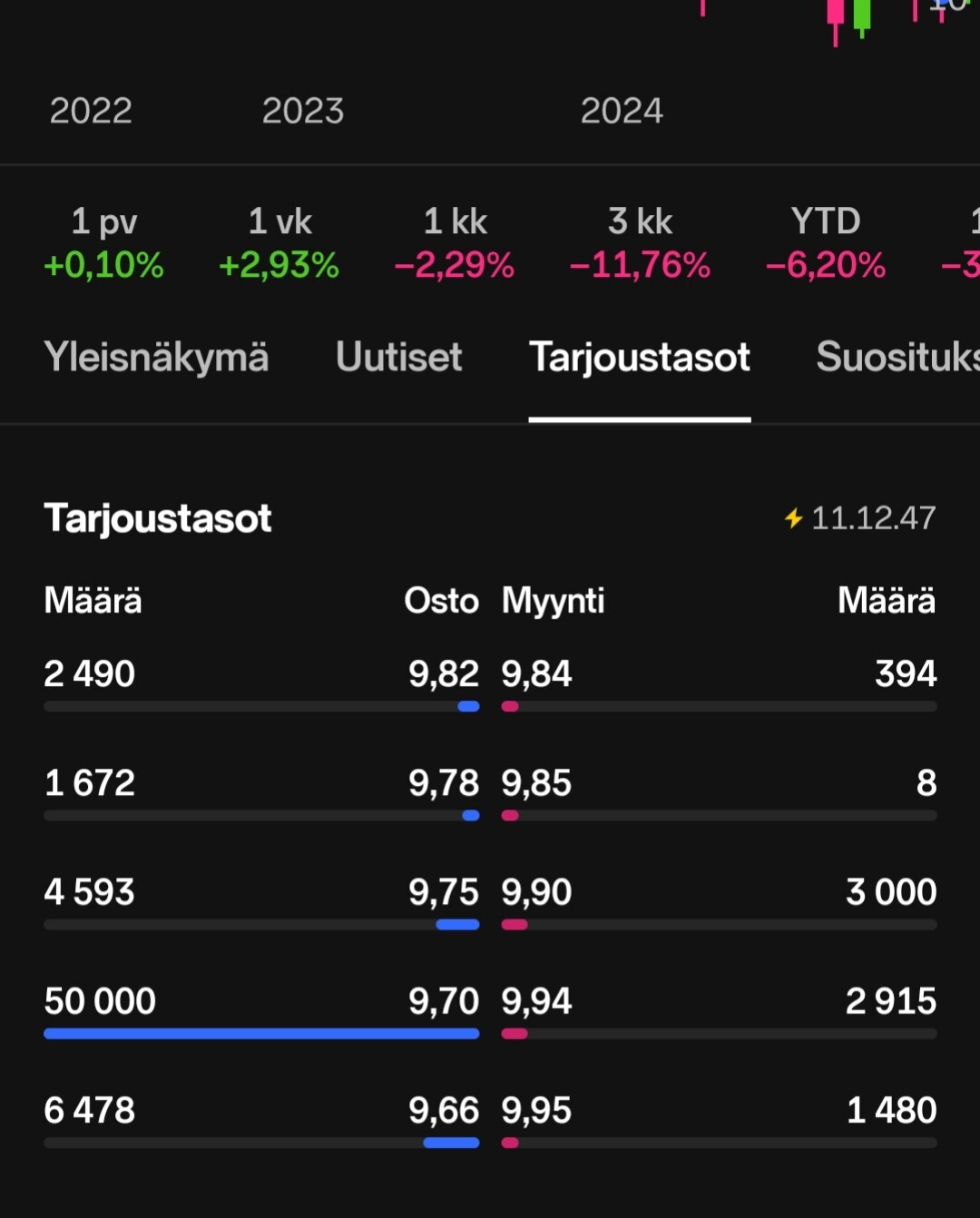This screenshot has height=1218, width=980.
Task: Select the 1 vk time range
Action: (279, 242)
